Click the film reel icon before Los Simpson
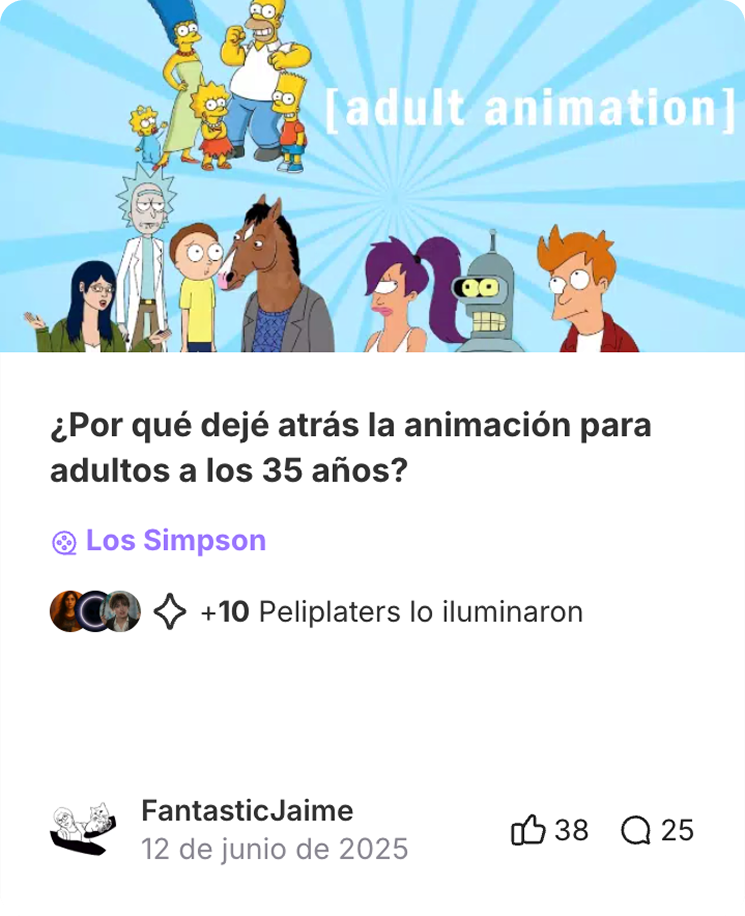Screen dimensions: 745x916 64,541
